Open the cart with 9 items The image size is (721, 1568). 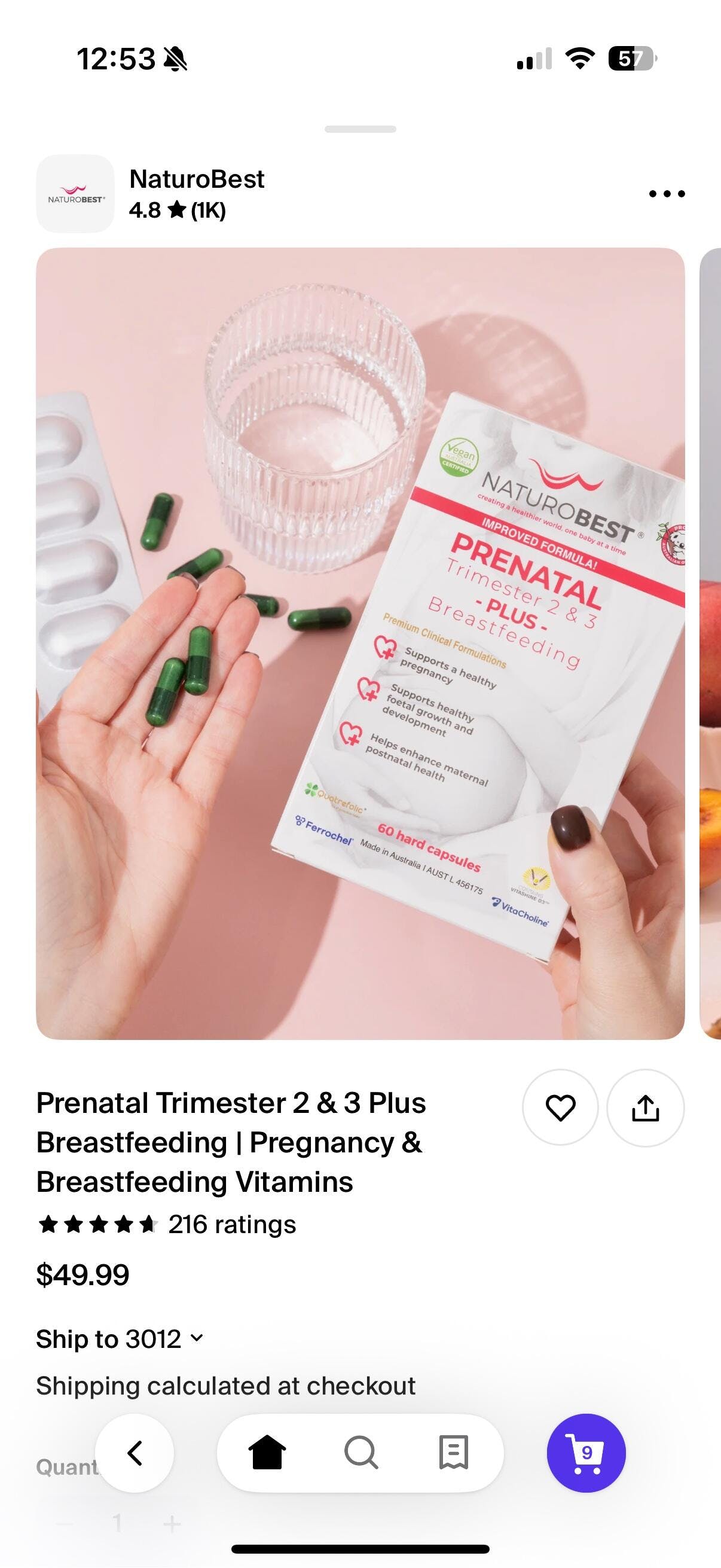point(586,1453)
